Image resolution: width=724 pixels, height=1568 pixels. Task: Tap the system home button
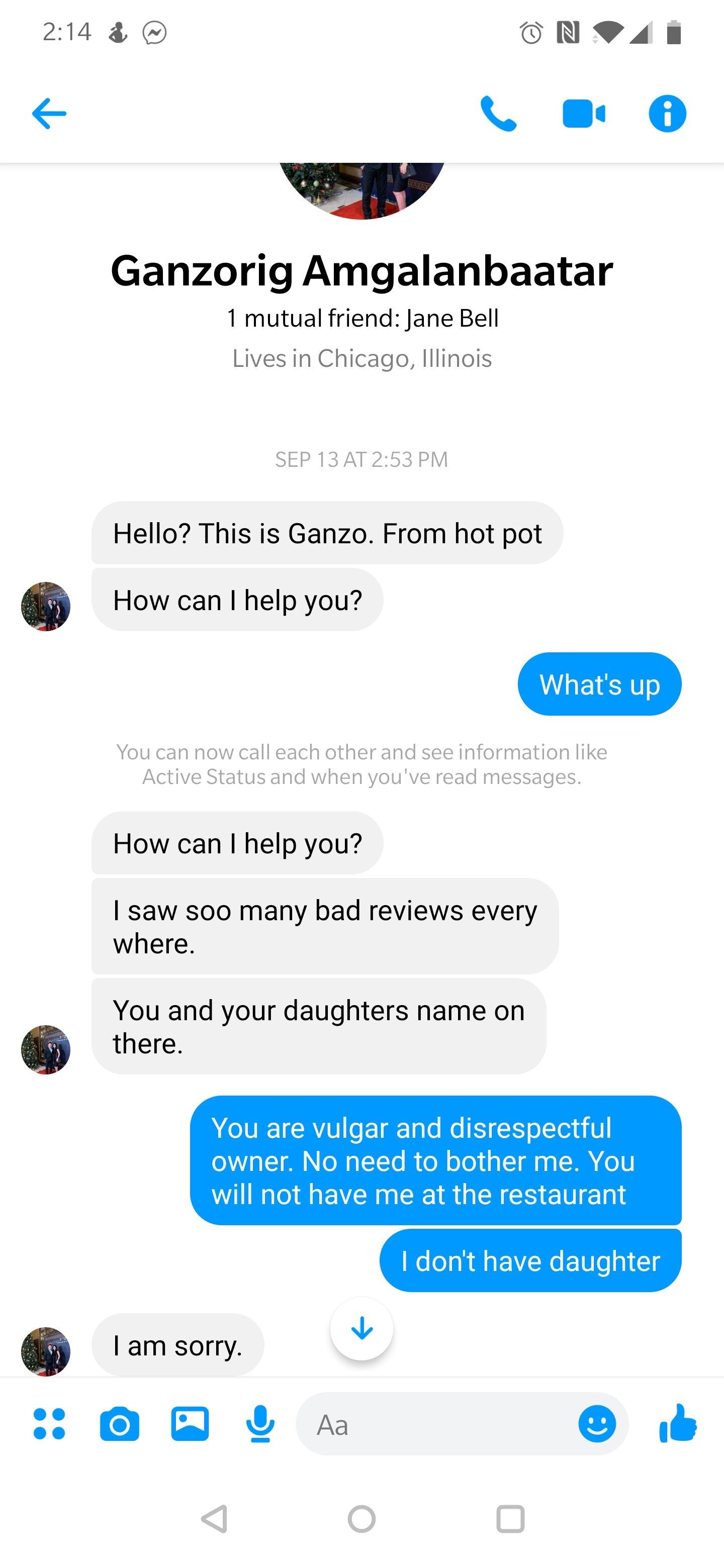pyautogui.click(x=361, y=1519)
